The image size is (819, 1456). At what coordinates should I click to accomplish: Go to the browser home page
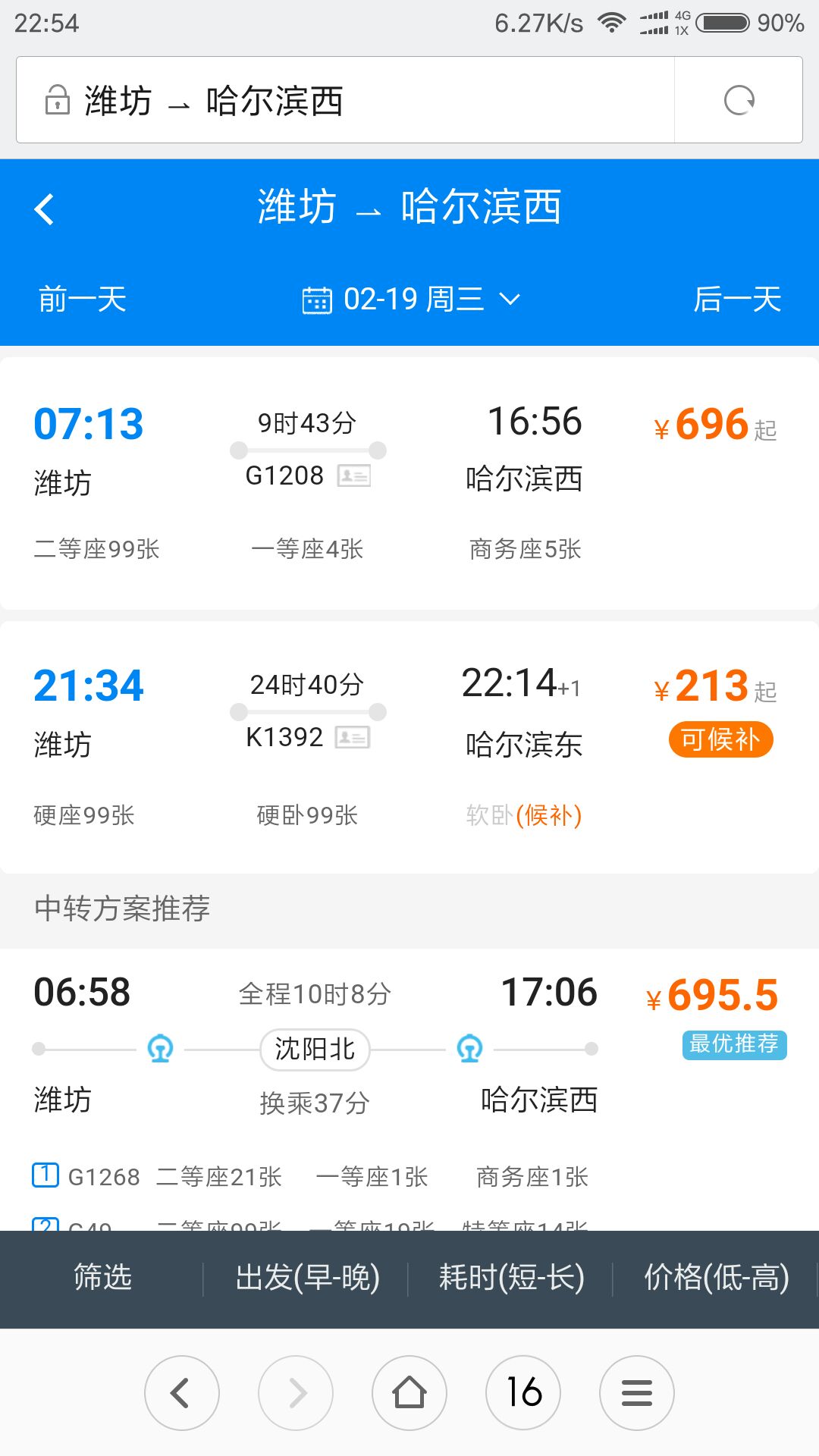click(x=409, y=1393)
